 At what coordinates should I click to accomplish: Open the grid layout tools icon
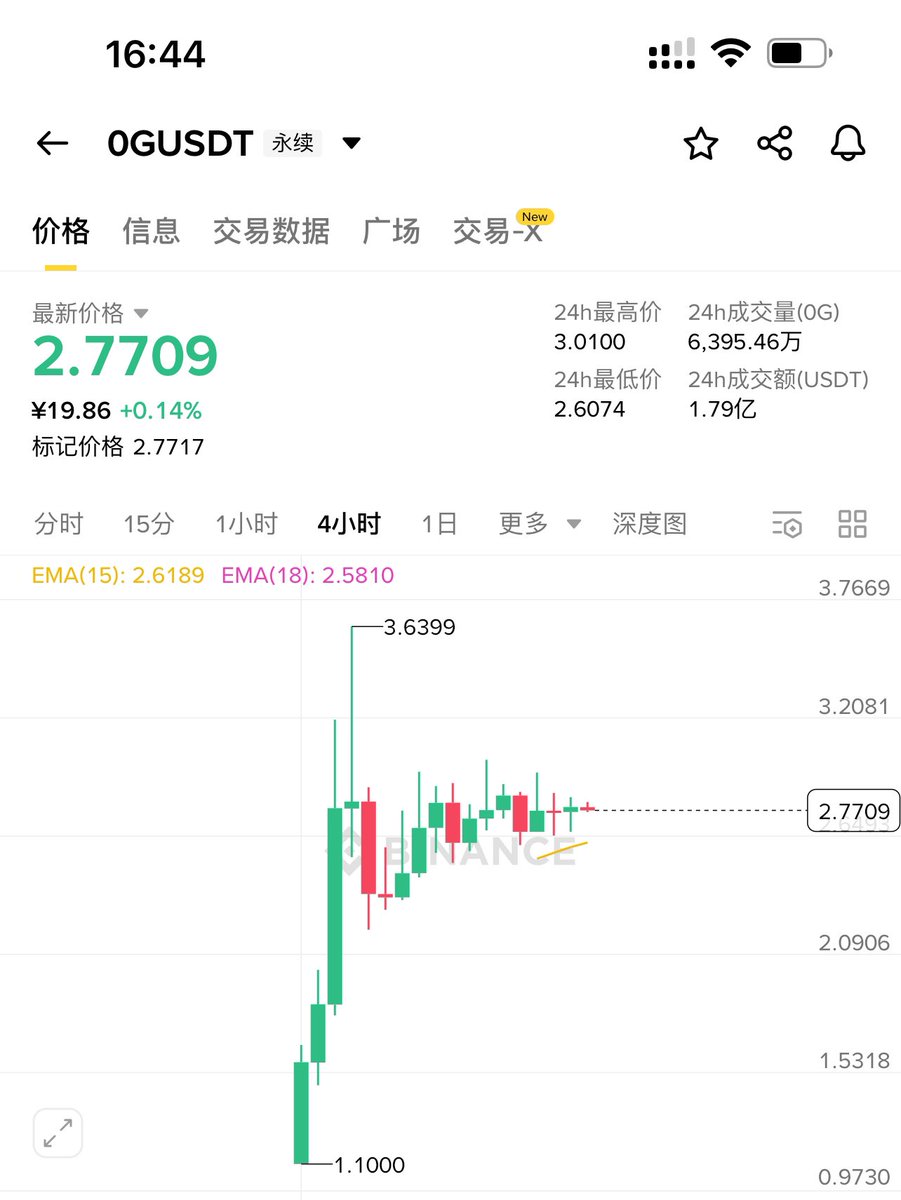tap(852, 523)
